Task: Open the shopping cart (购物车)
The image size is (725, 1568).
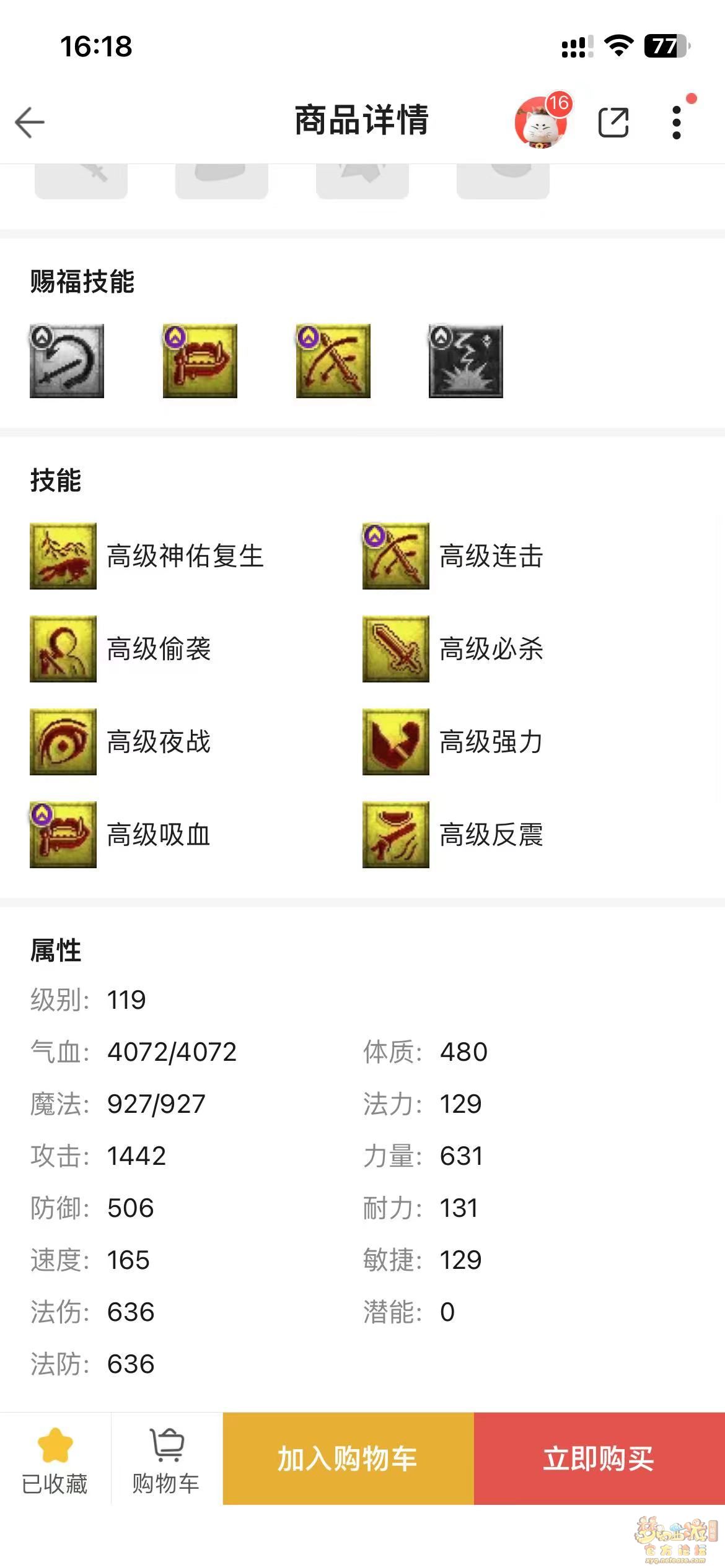Action: pyautogui.click(x=166, y=1459)
